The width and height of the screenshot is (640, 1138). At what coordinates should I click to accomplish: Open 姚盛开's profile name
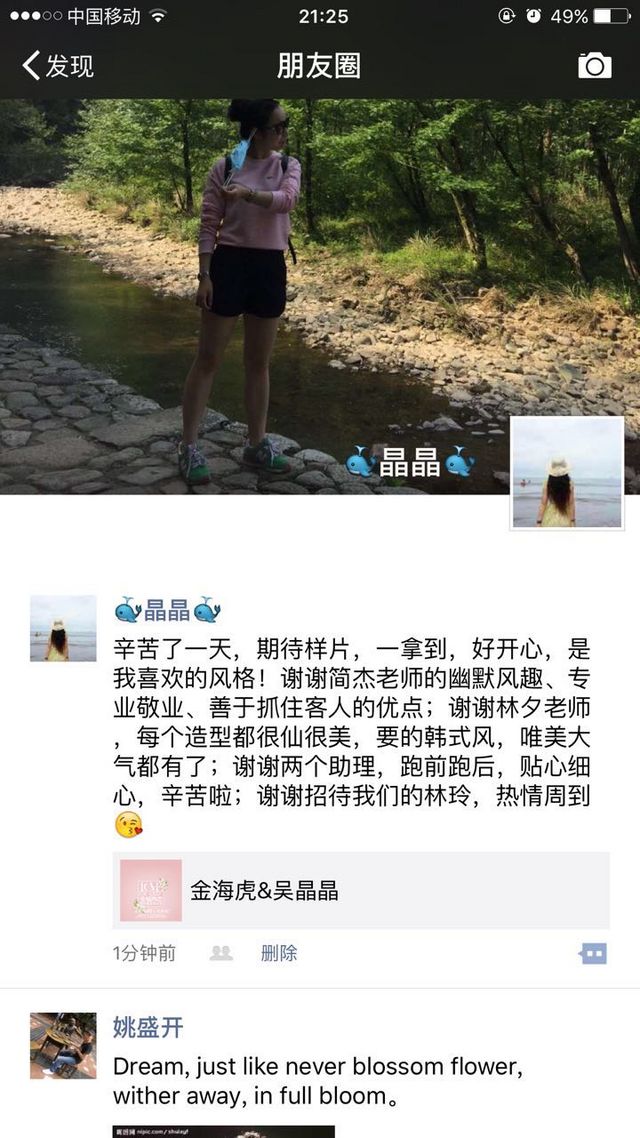click(x=149, y=1028)
